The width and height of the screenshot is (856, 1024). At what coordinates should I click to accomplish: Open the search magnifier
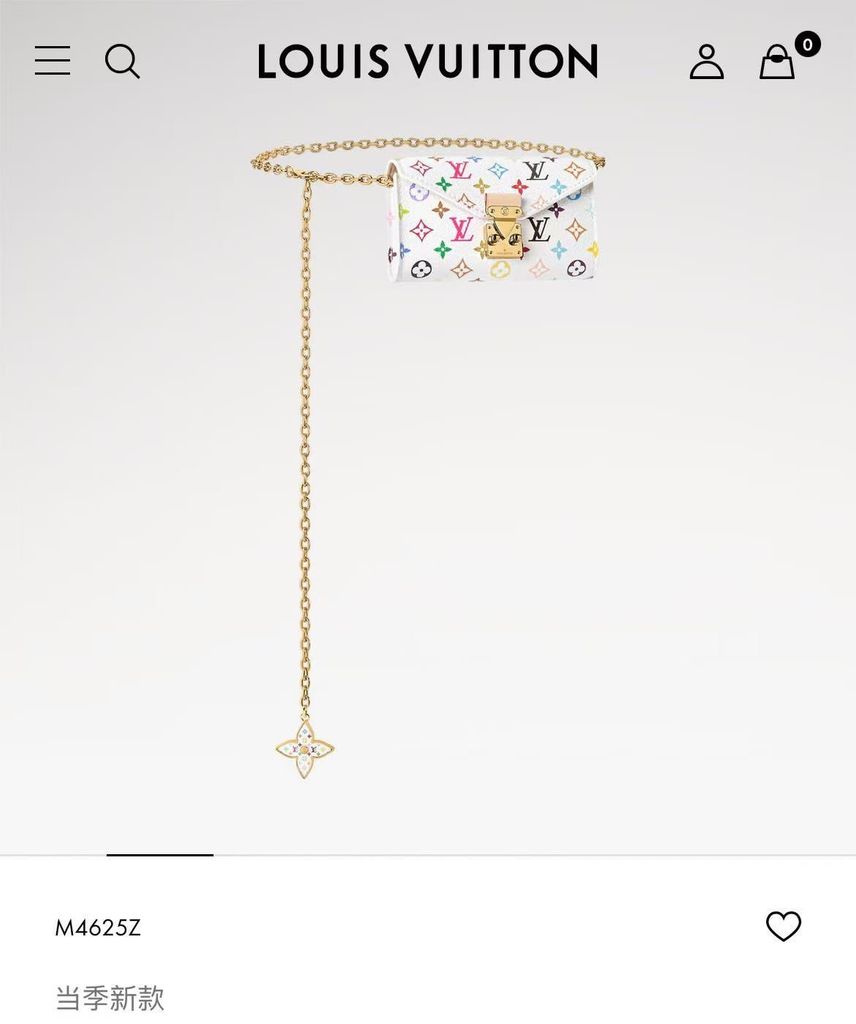coord(122,62)
